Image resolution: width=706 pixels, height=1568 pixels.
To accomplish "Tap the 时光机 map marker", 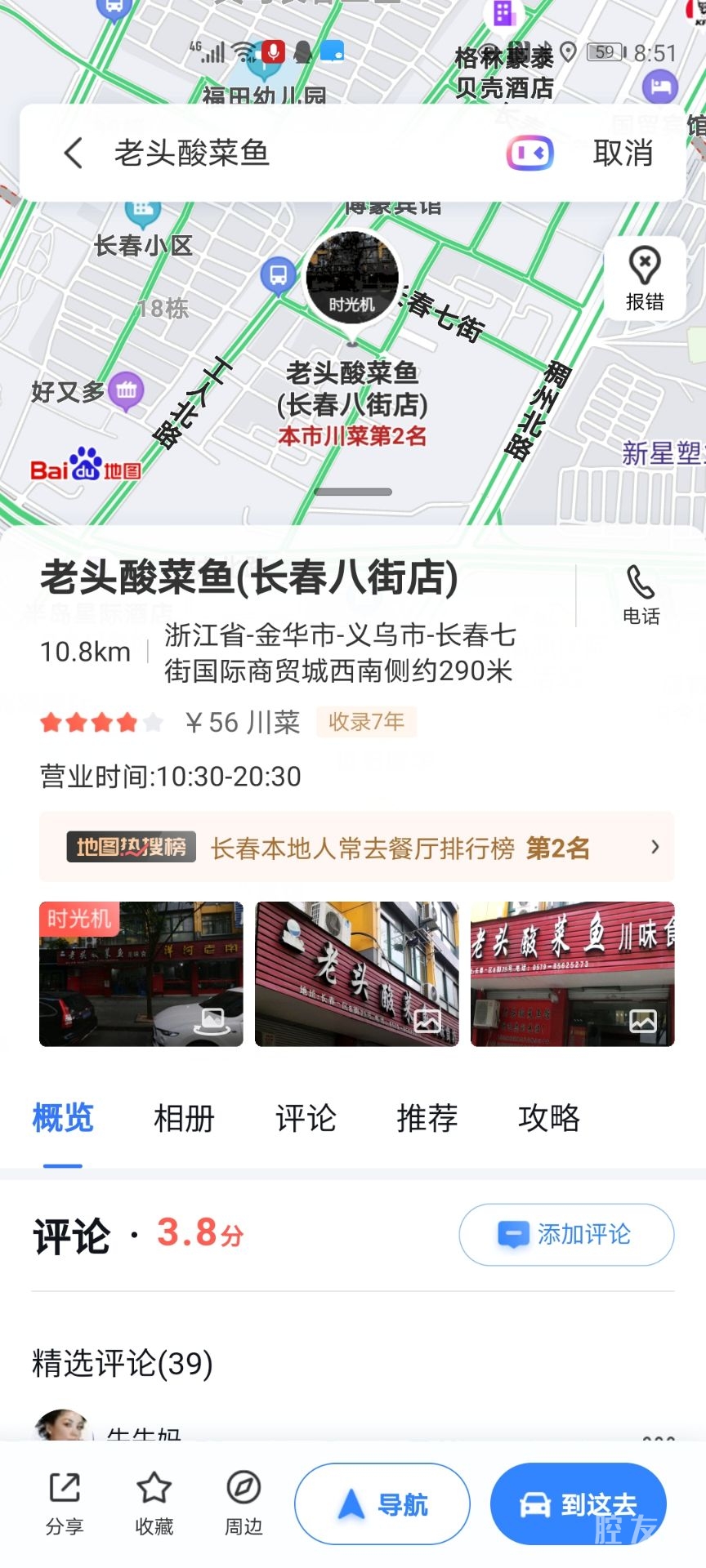I will click(352, 279).
